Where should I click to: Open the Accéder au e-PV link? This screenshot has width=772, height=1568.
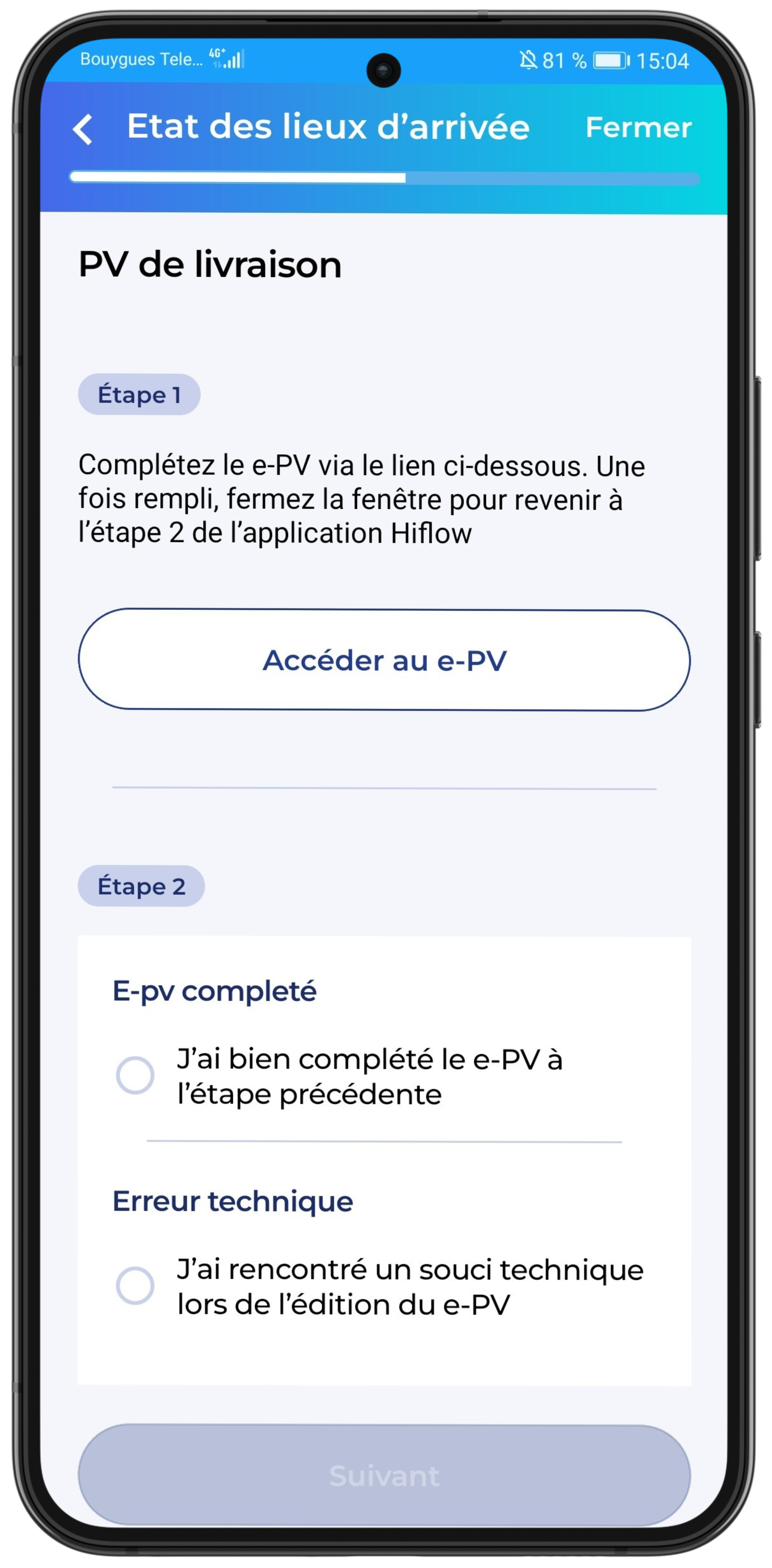pos(384,660)
